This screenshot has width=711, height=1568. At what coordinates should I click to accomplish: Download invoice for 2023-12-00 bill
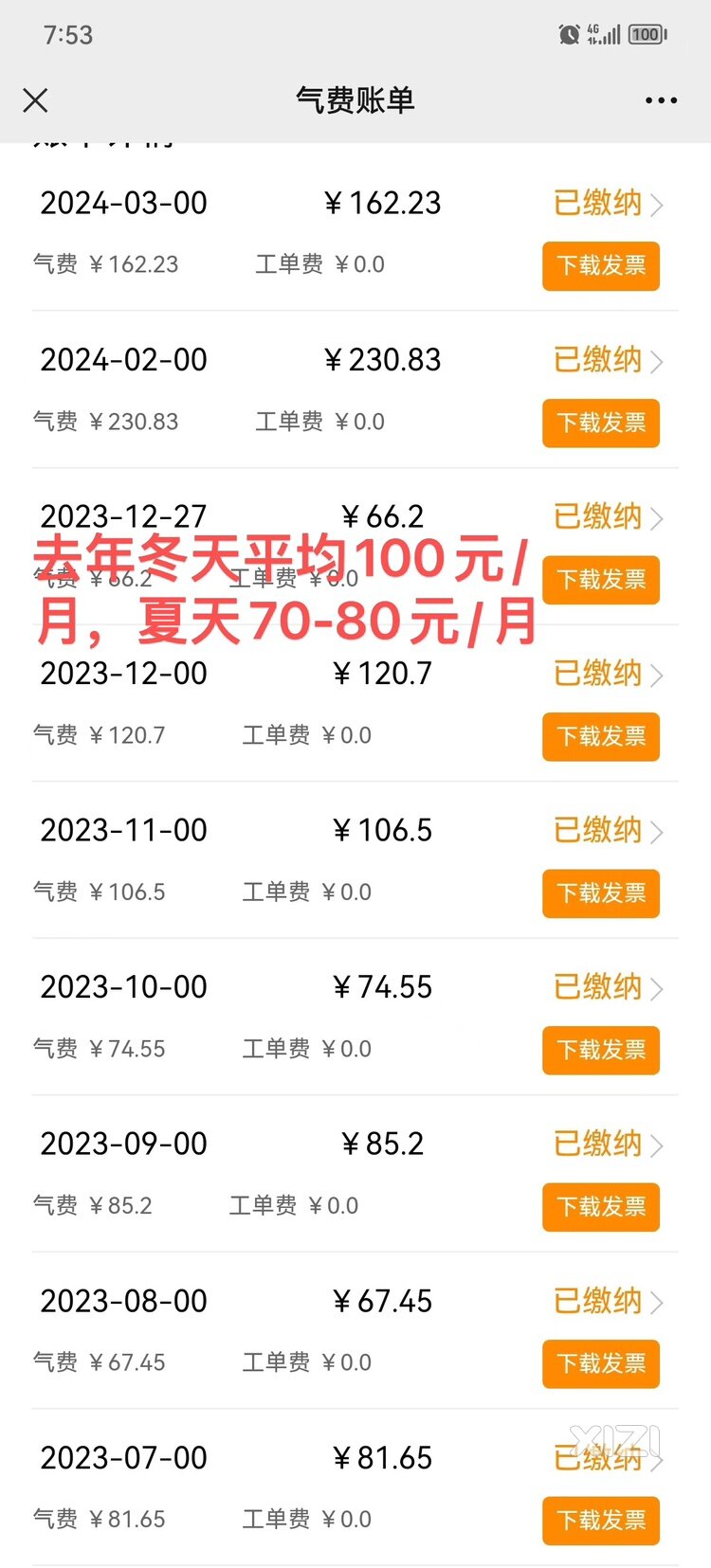coord(601,736)
